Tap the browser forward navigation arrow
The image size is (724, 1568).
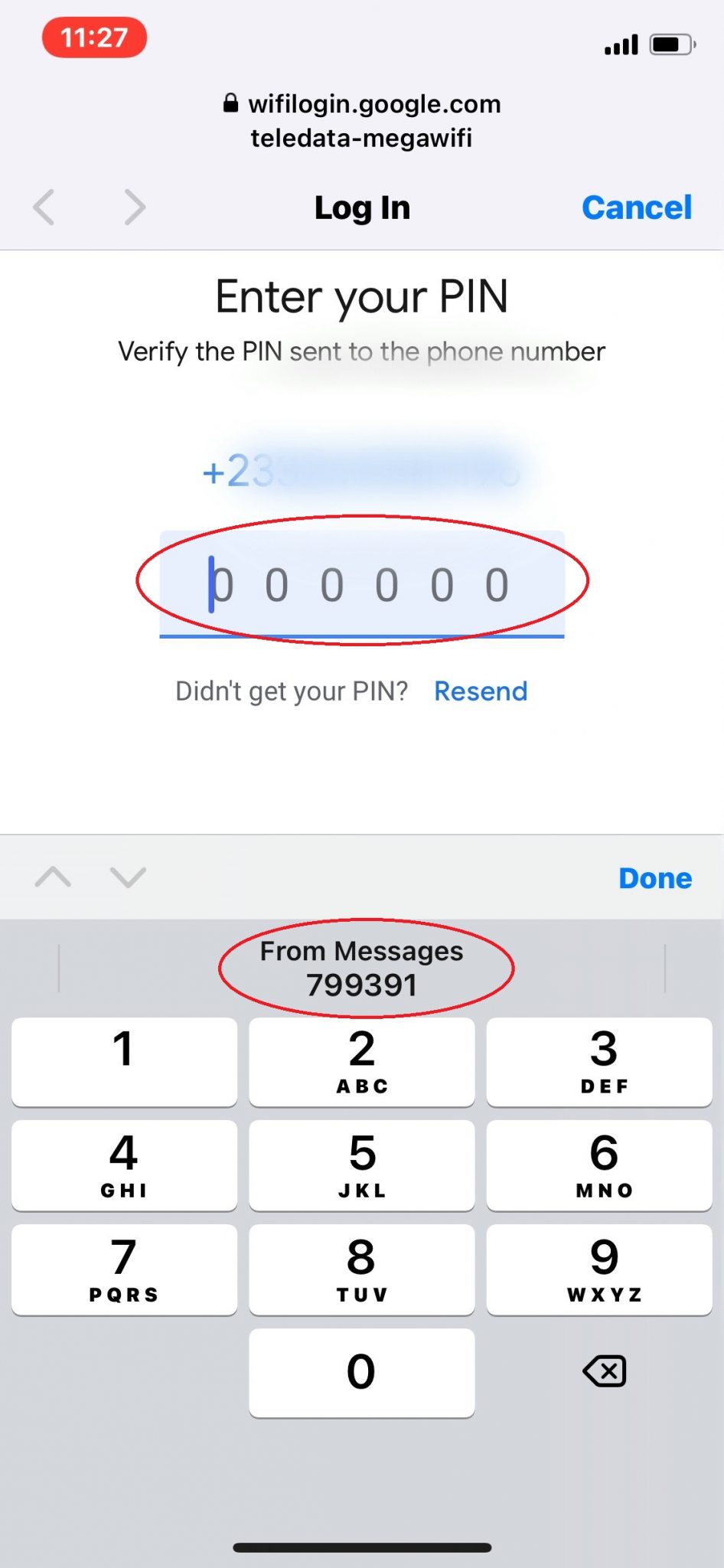click(x=135, y=207)
